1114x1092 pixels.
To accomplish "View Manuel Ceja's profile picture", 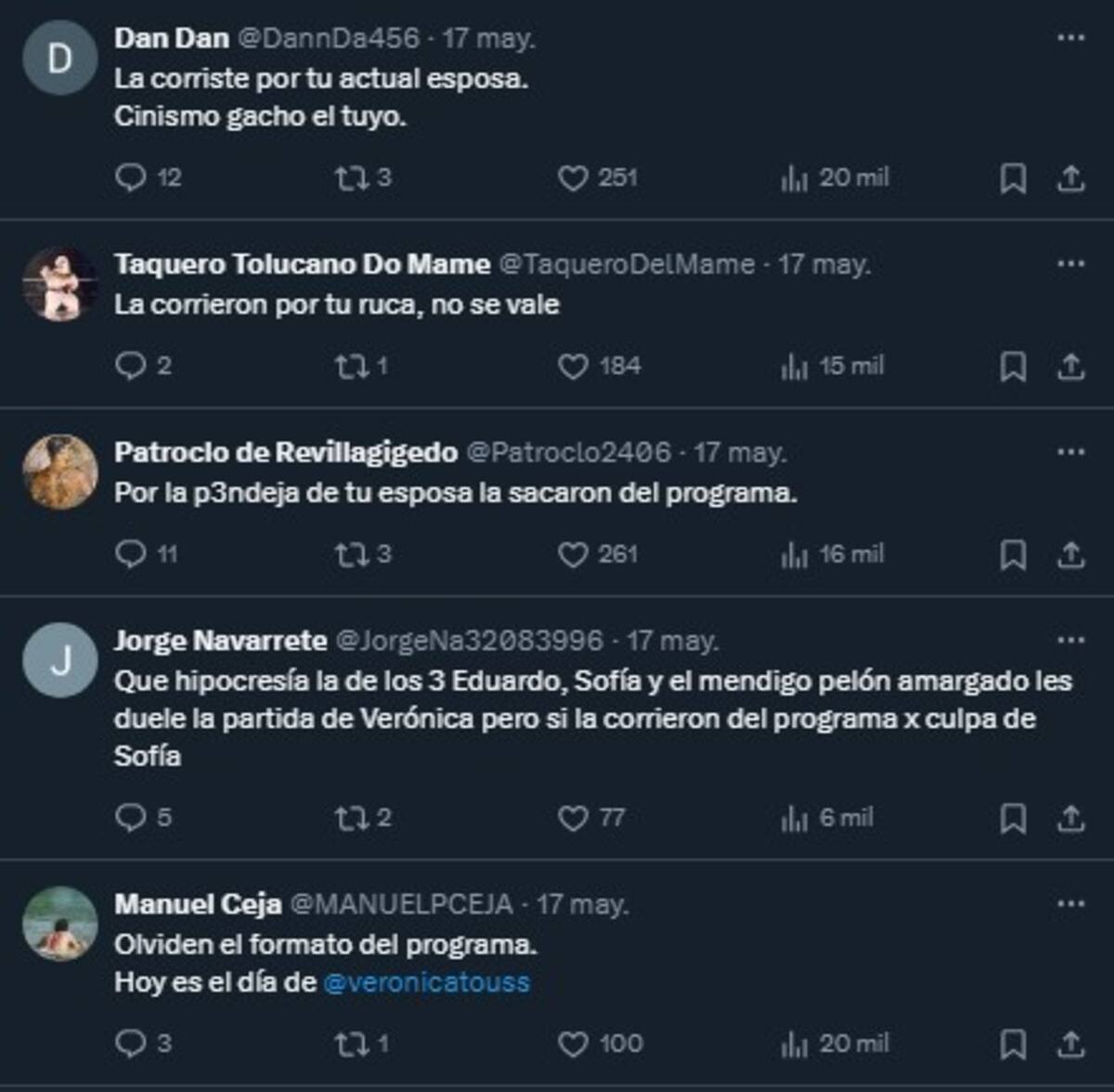I will 60,924.
